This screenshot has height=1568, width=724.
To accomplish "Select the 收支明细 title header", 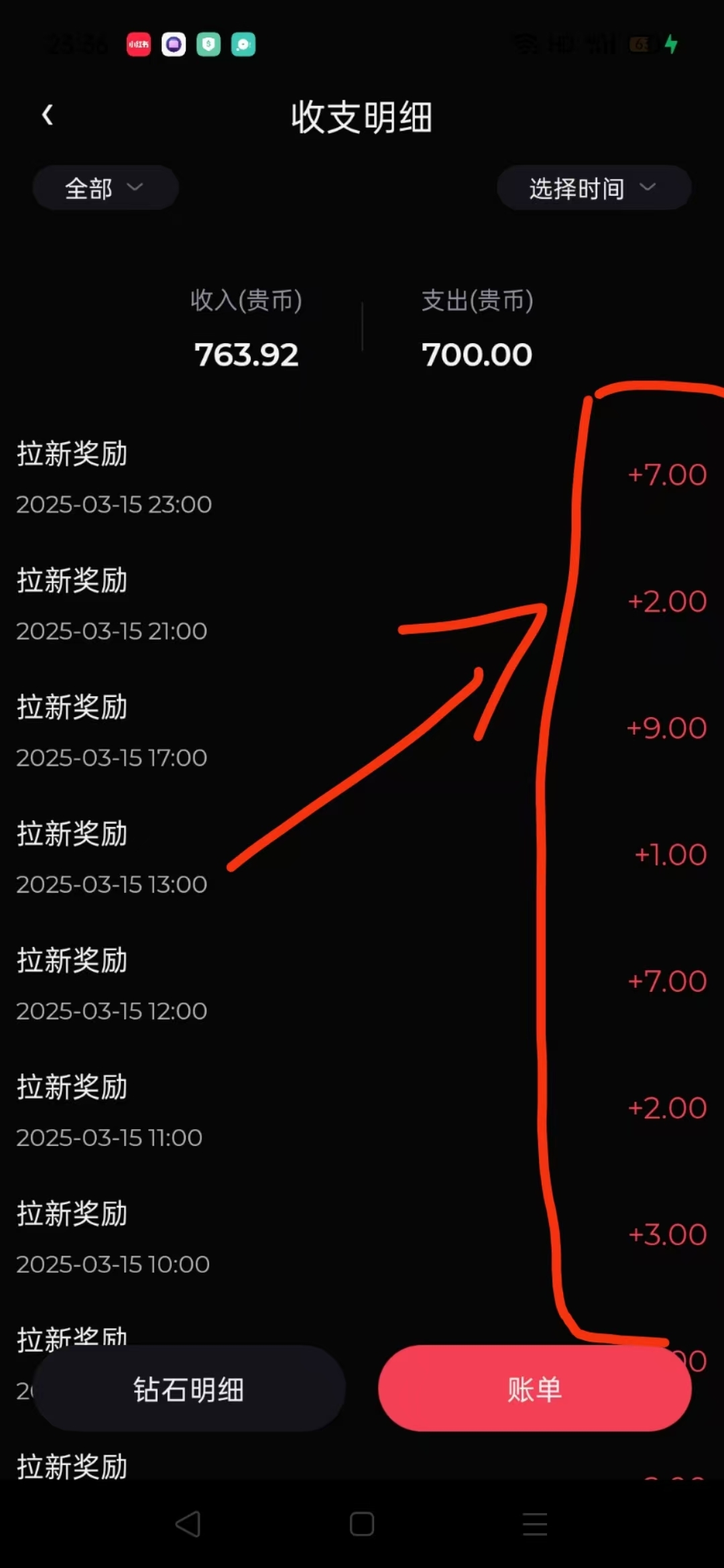I will pos(362,115).
